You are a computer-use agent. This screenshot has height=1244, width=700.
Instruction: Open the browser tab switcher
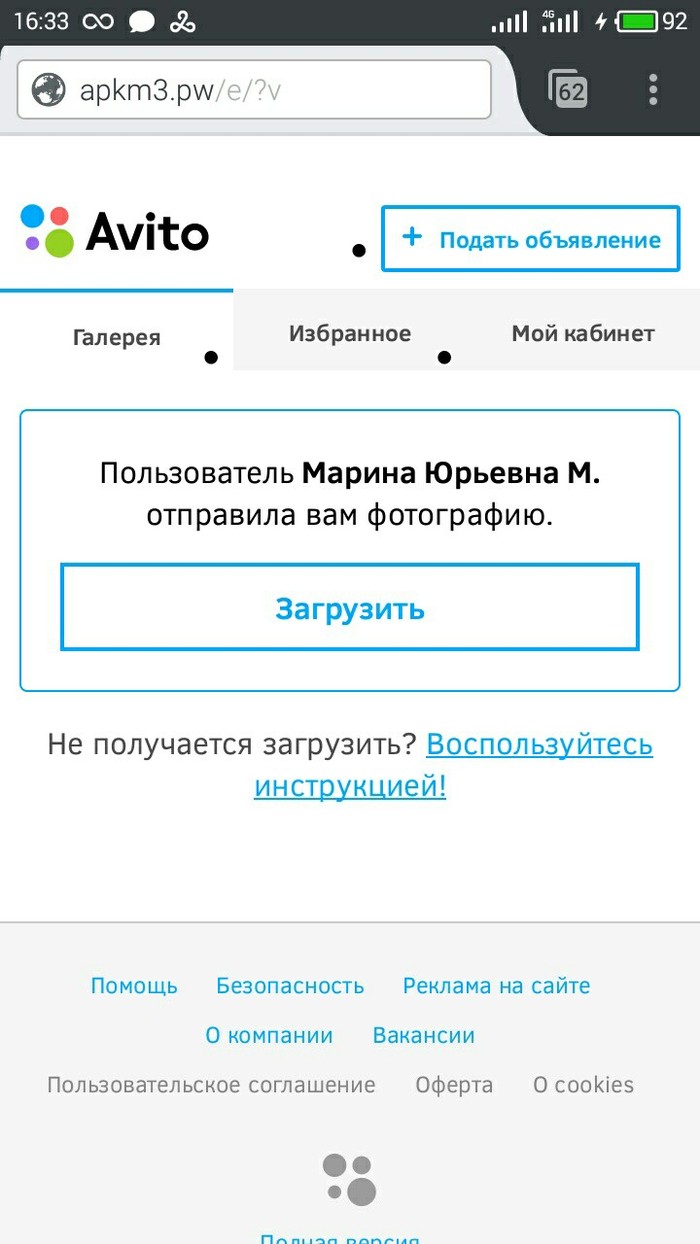(568, 91)
